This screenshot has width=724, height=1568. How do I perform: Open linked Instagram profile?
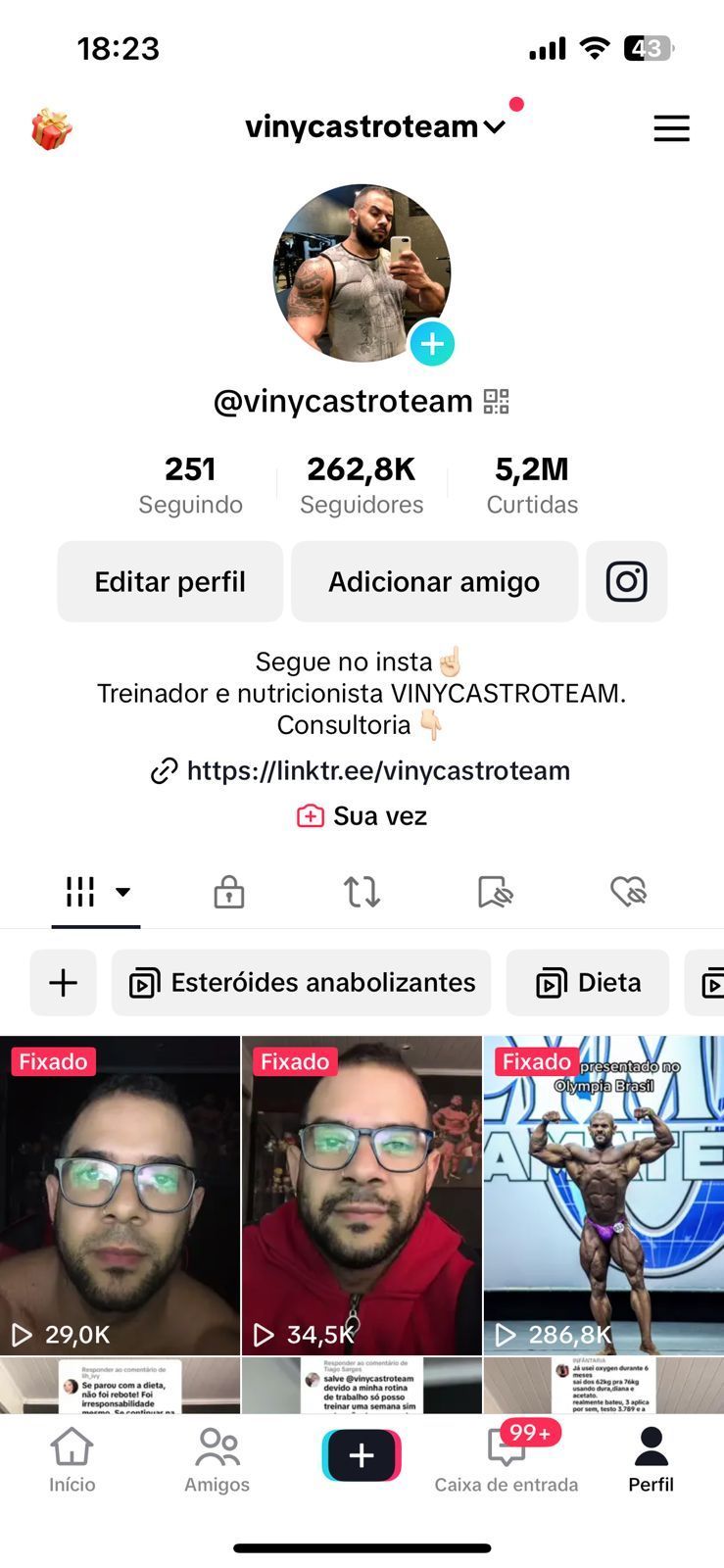(x=626, y=582)
